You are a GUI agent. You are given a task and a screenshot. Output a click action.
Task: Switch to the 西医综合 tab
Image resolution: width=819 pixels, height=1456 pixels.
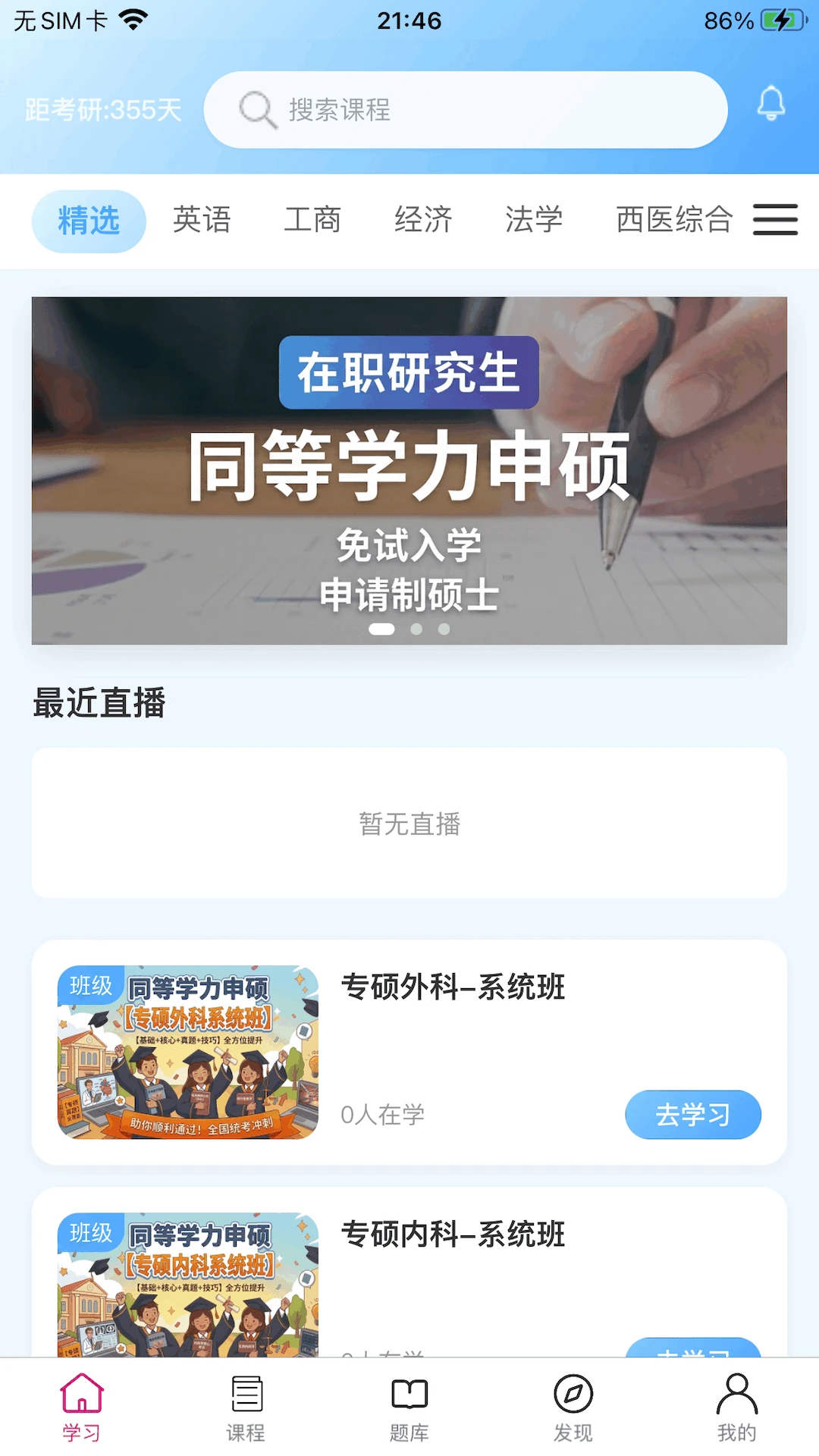(674, 220)
